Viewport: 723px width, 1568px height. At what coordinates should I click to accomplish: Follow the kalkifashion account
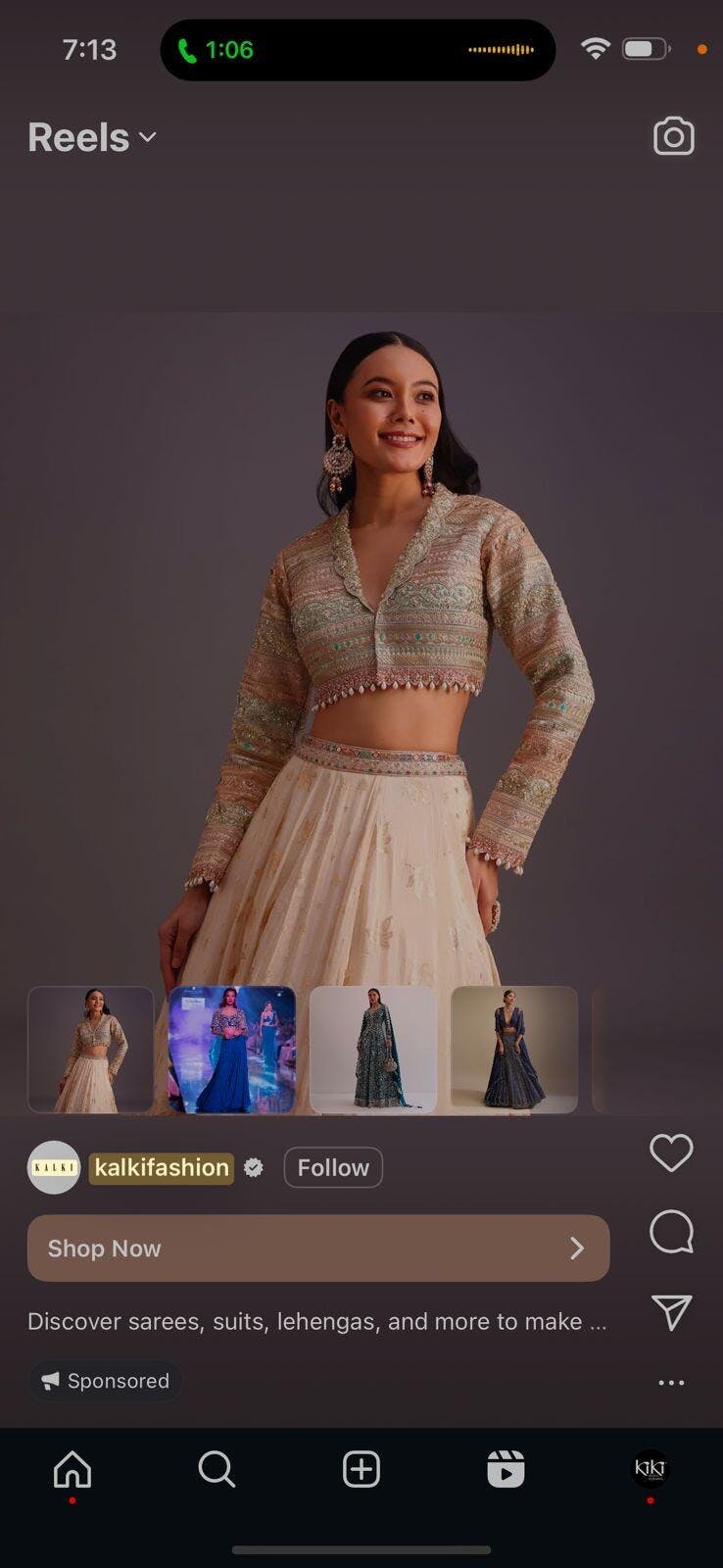coord(333,1167)
